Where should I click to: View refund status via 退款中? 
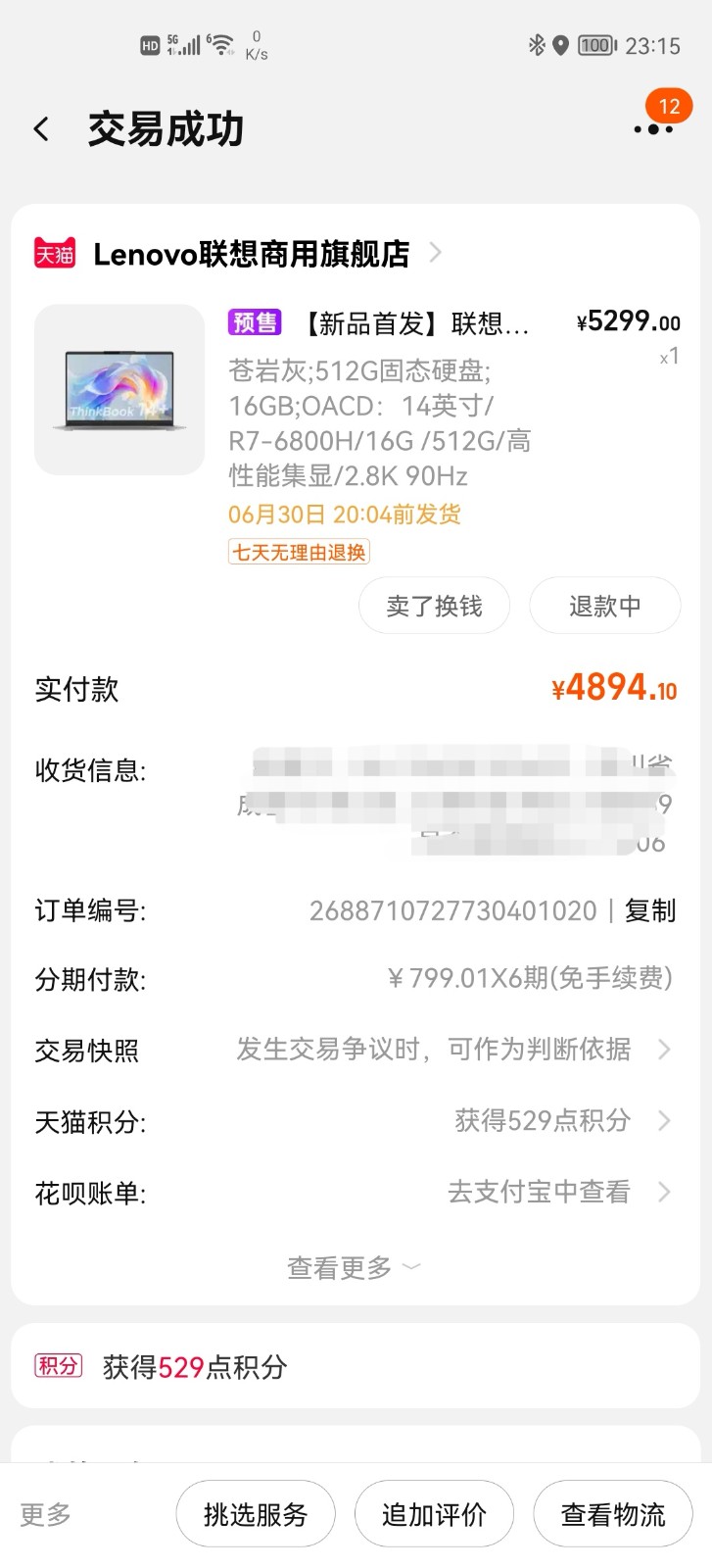coord(604,606)
